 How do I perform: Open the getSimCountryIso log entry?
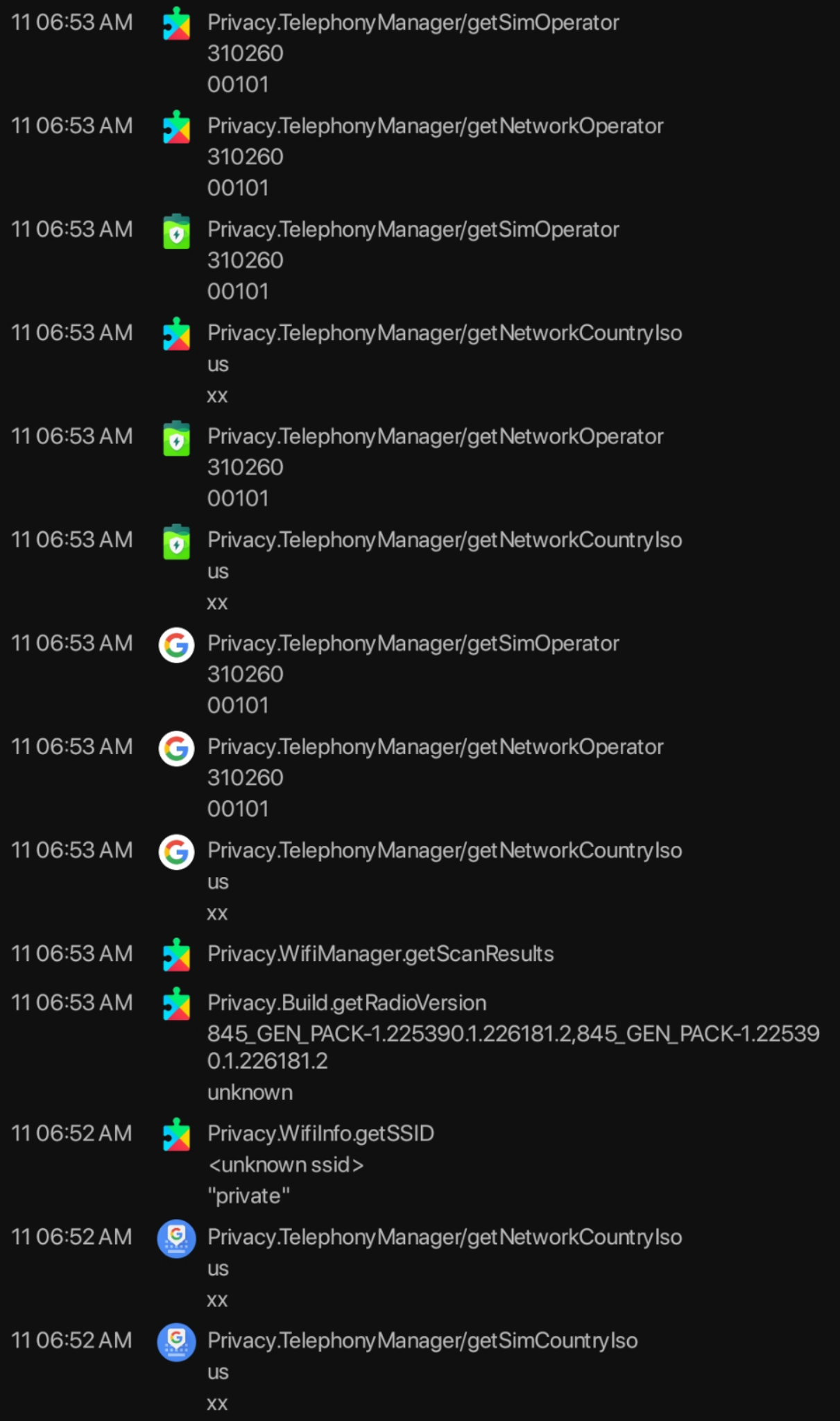pyautogui.click(x=420, y=1371)
